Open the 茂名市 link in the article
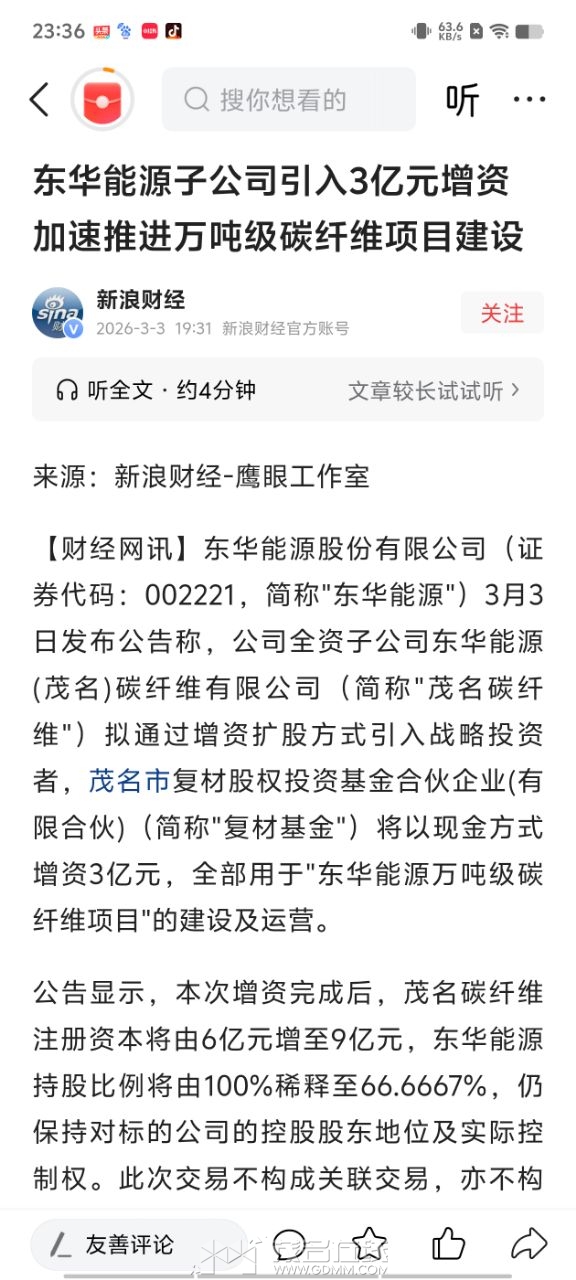This screenshot has width=576, height=1280. [x=130, y=781]
